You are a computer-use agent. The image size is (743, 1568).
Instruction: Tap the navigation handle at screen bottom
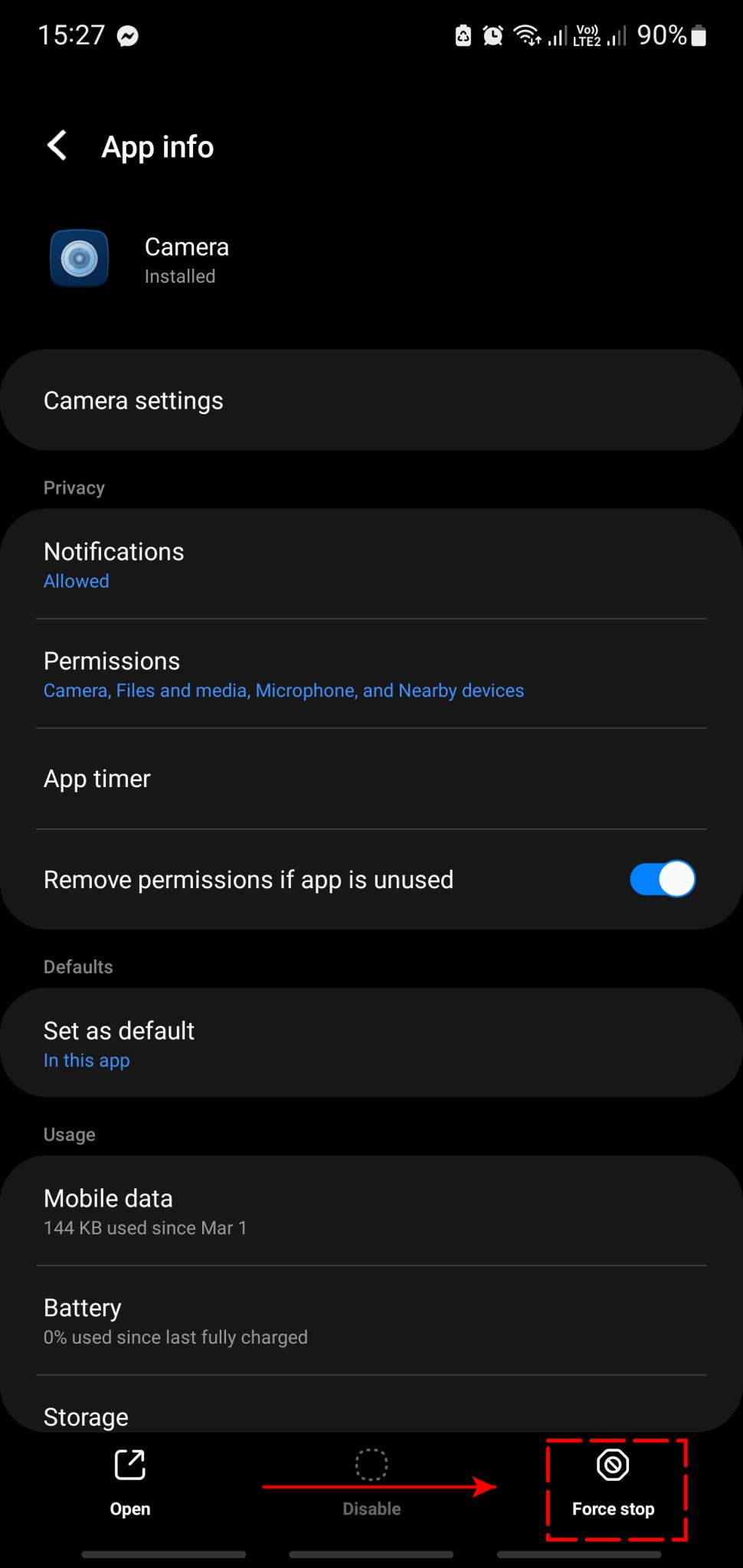click(x=371, y=1554)
